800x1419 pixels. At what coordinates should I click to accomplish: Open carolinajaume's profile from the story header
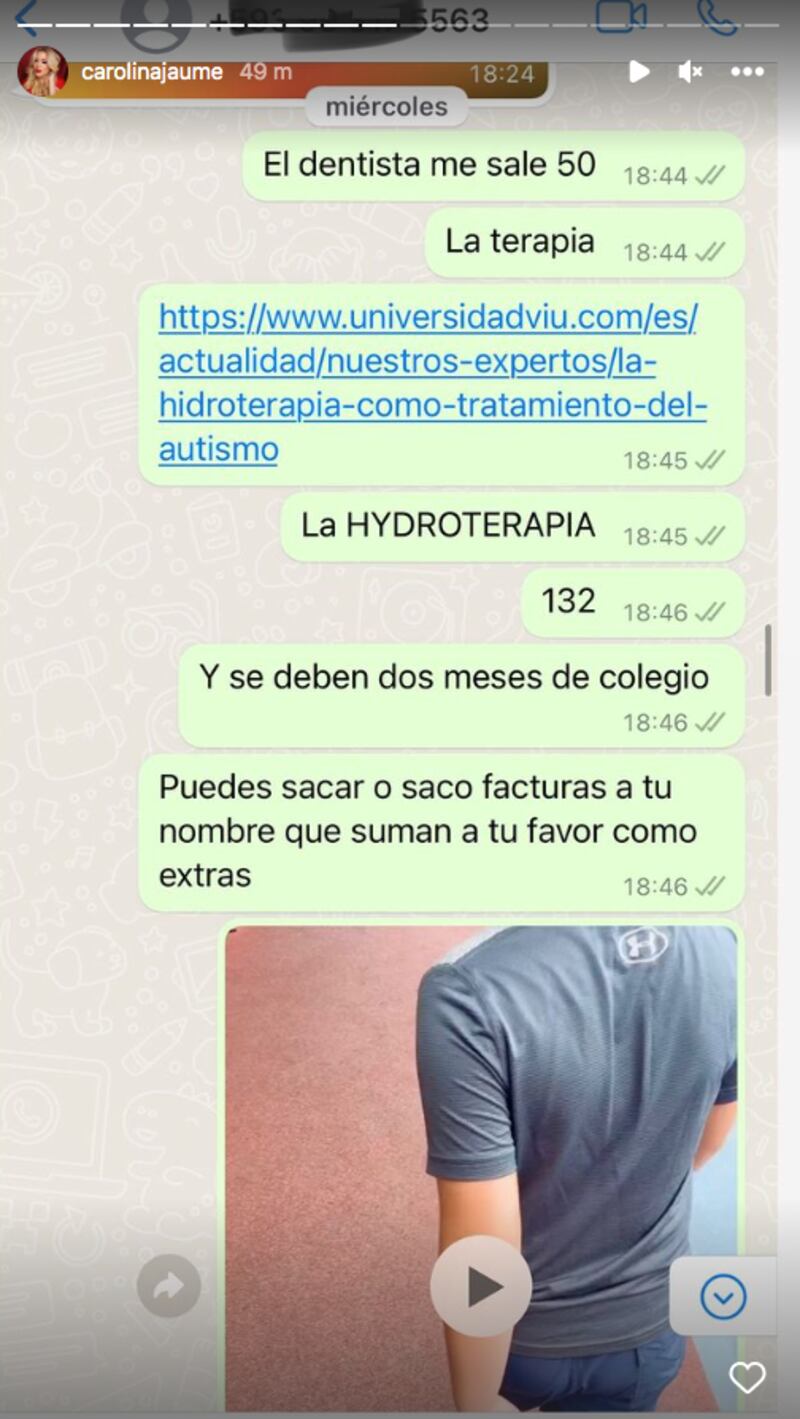tap(151, 72)
